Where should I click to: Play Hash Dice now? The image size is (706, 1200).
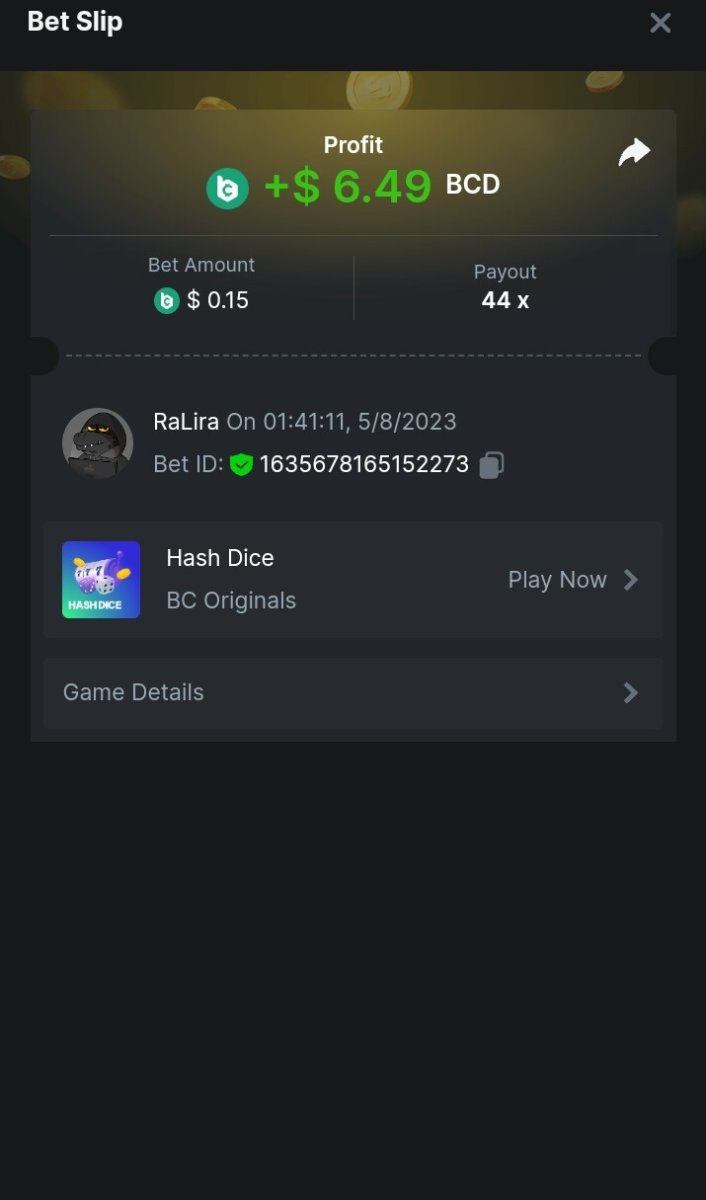pos(572,580)
